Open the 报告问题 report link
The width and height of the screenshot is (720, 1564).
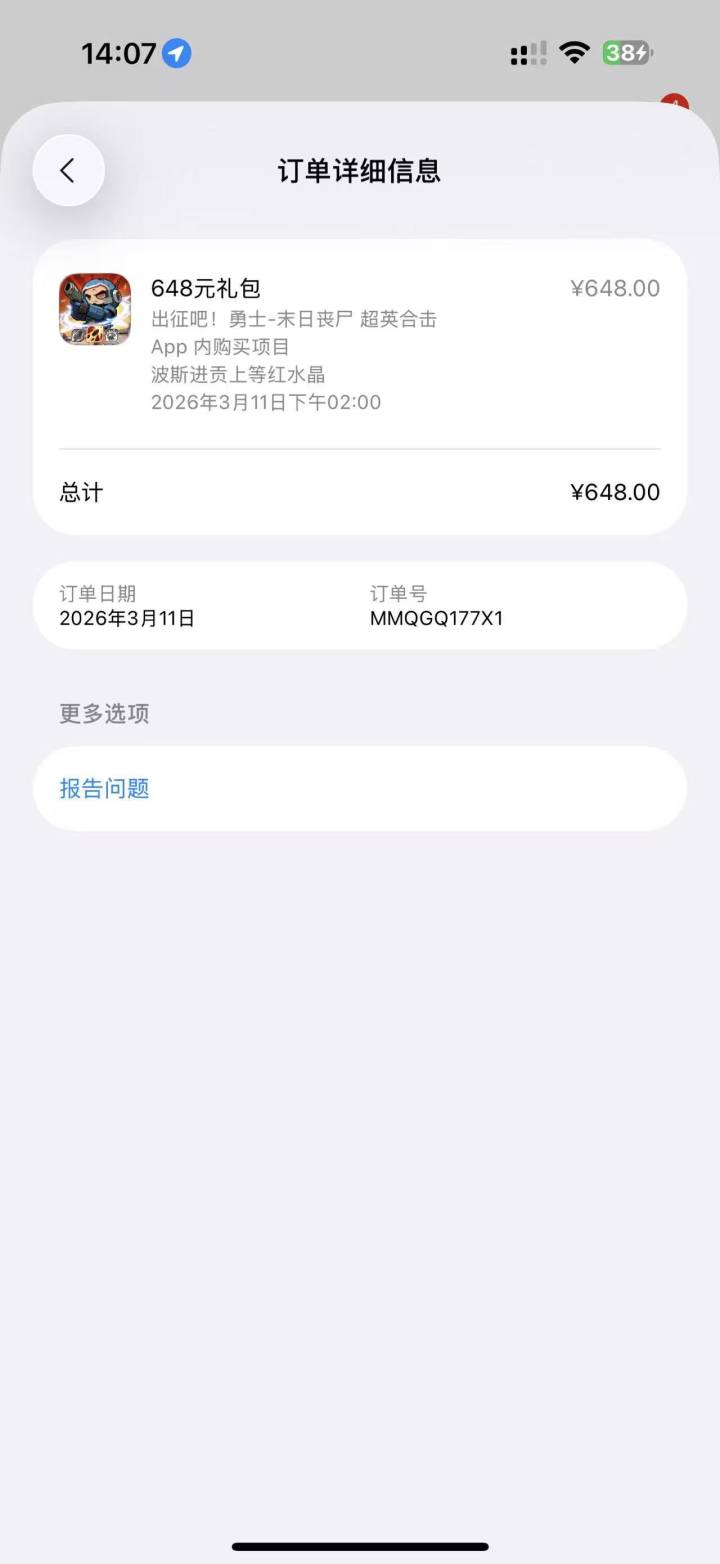[103, 789]
